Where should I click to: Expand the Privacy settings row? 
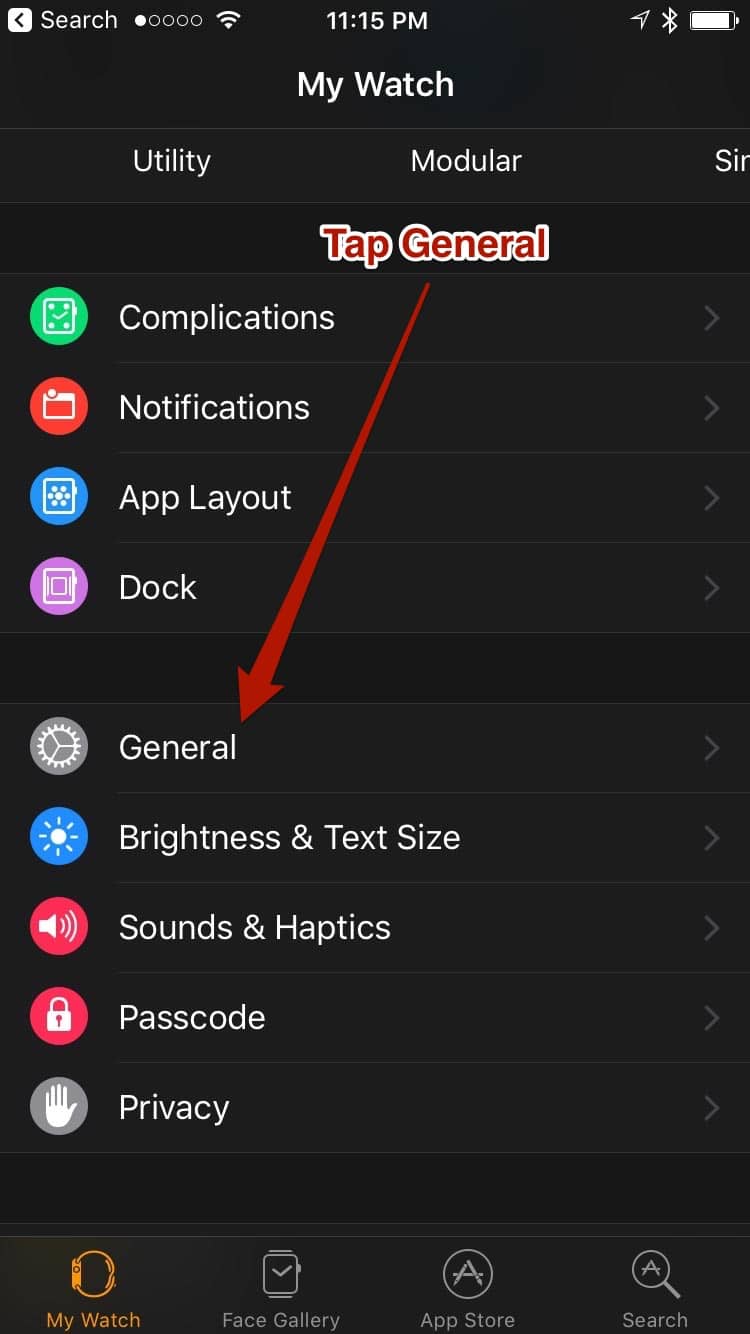(x=400, y=1106)
